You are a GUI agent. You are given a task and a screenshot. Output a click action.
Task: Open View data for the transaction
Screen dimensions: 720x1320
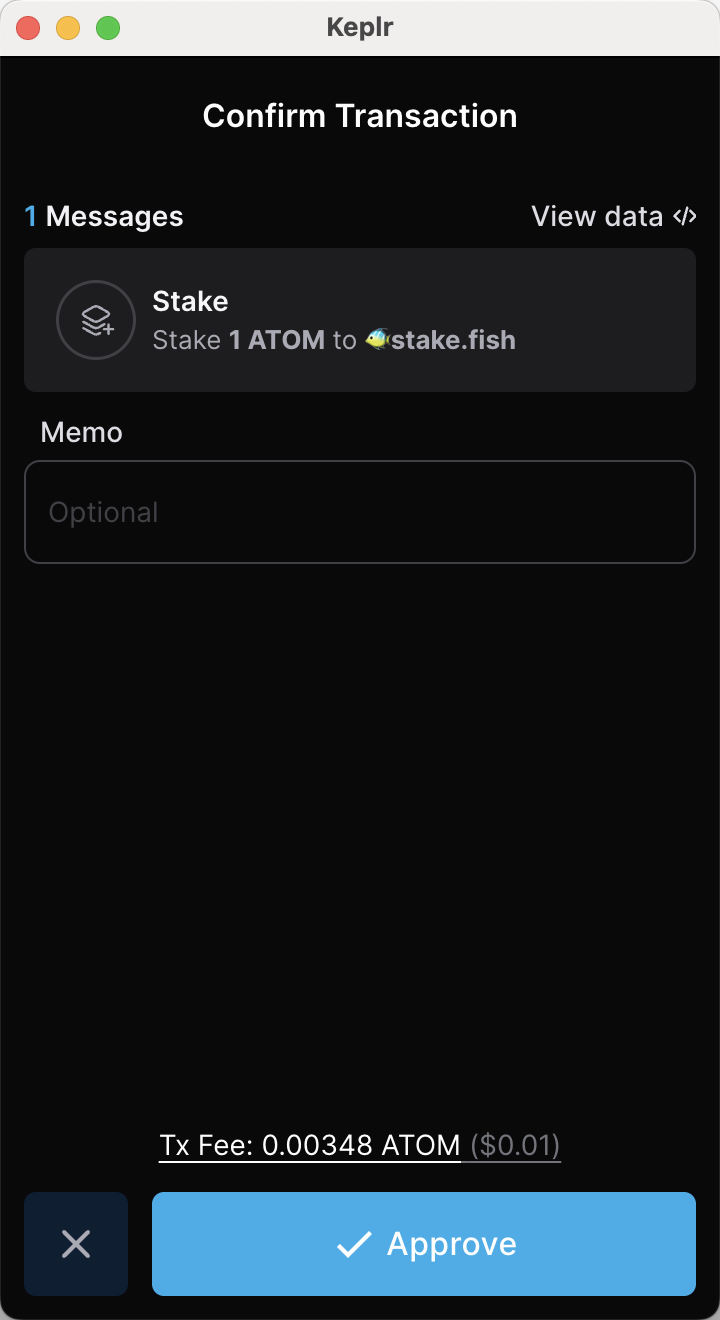click(x=613, y=216)
